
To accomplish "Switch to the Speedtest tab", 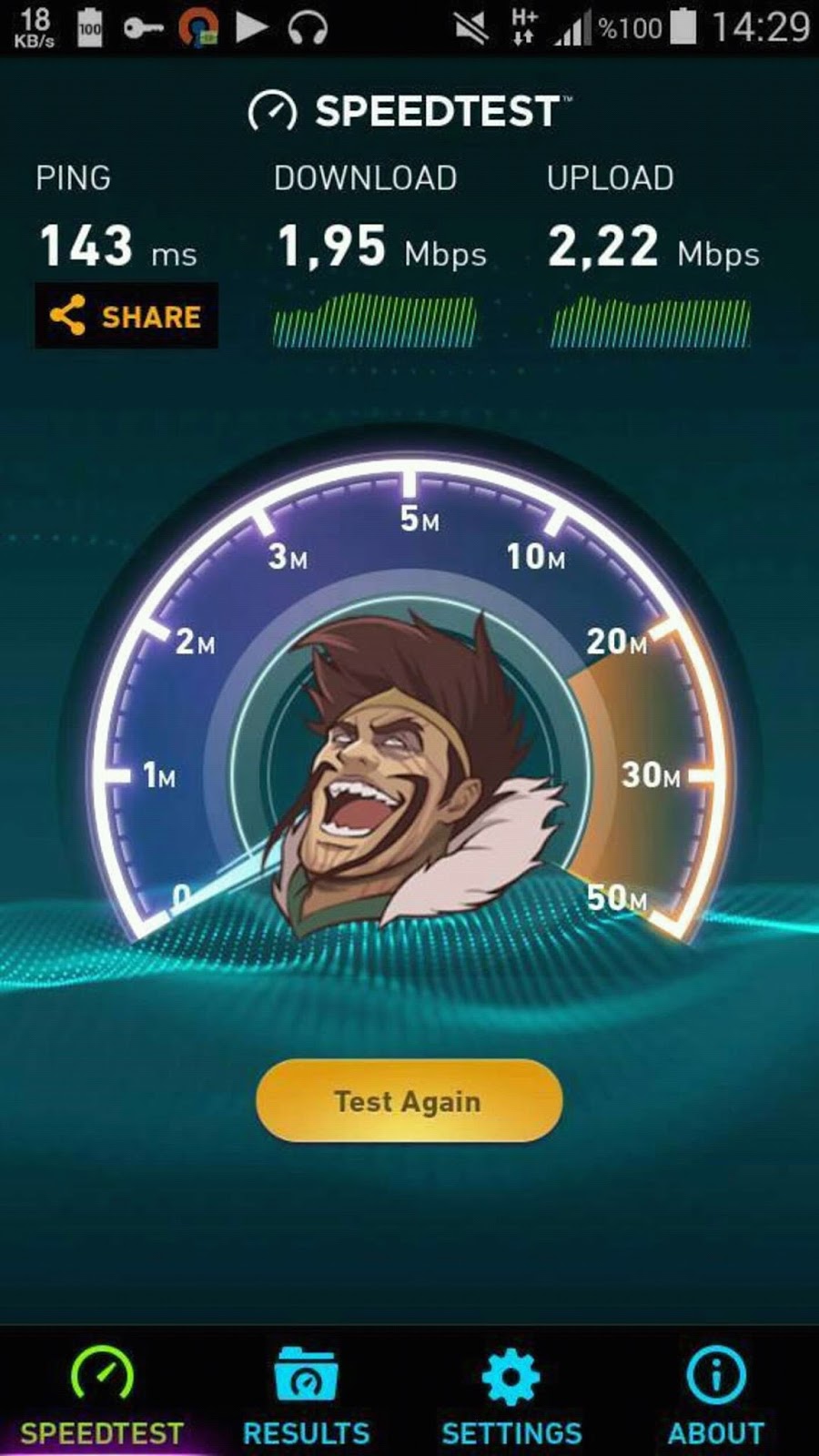I will point(102,1395).
